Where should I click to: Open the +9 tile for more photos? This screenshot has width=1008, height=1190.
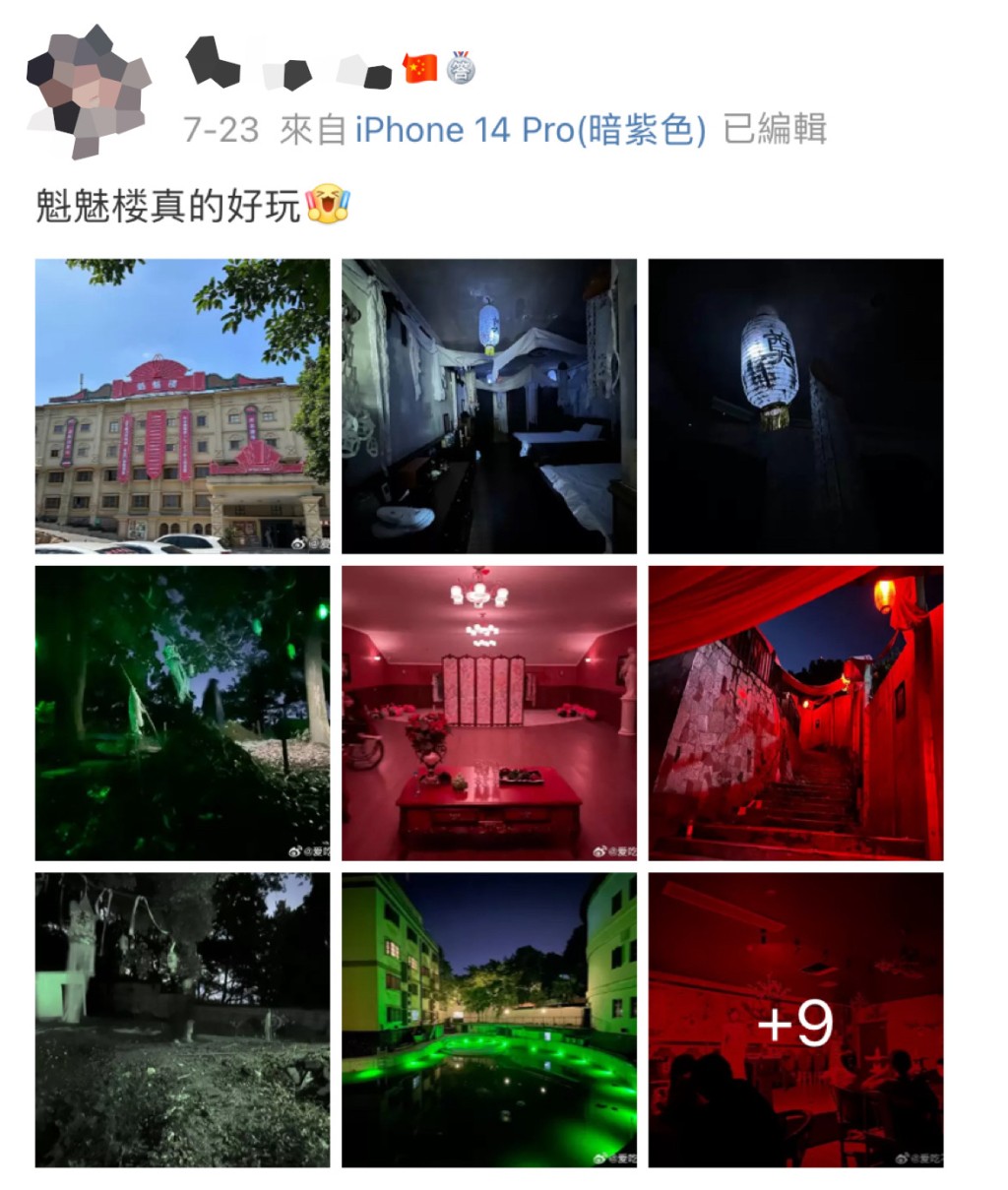click(794, 1020)
